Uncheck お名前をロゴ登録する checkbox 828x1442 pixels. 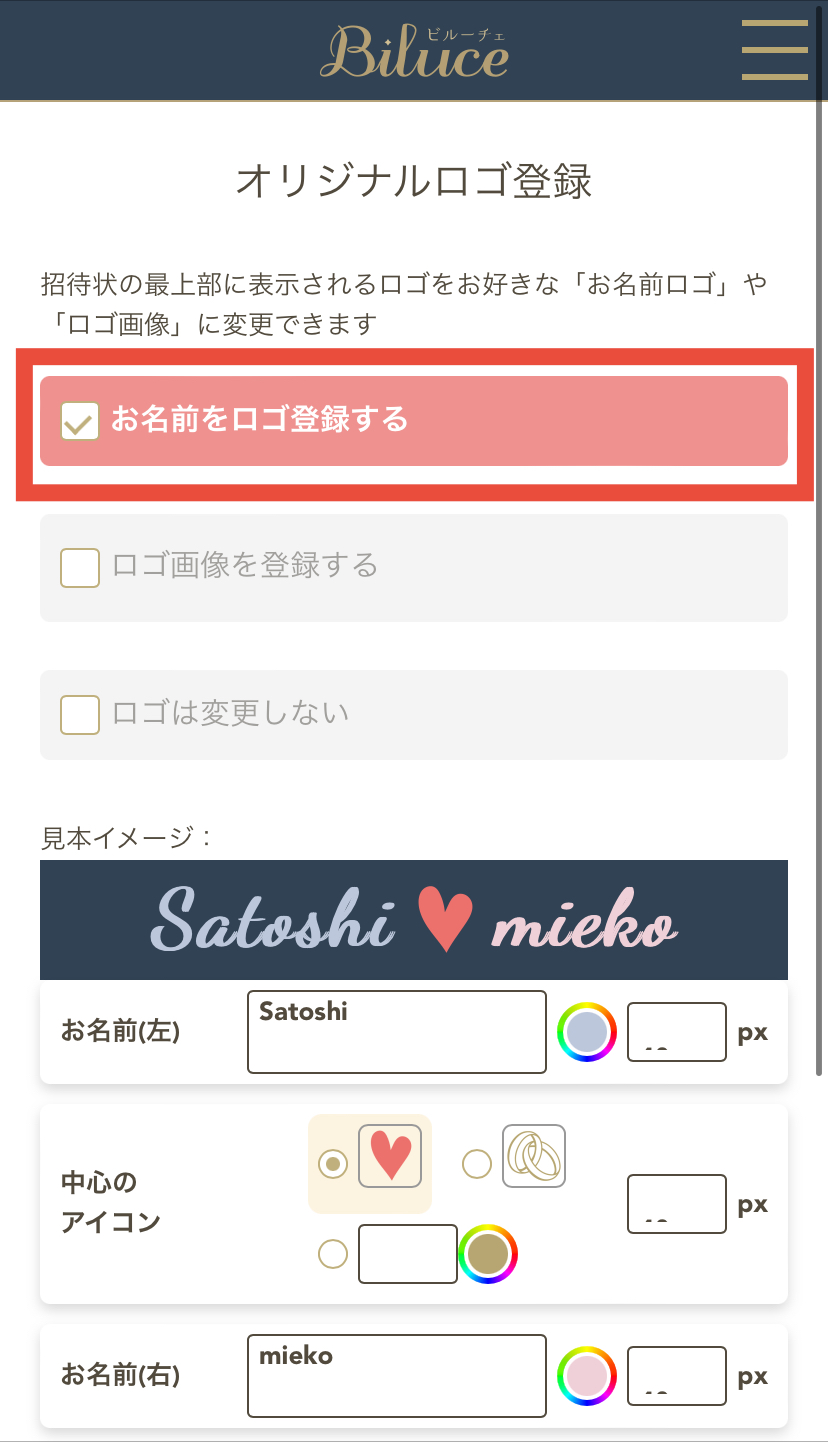pos(80,421)
